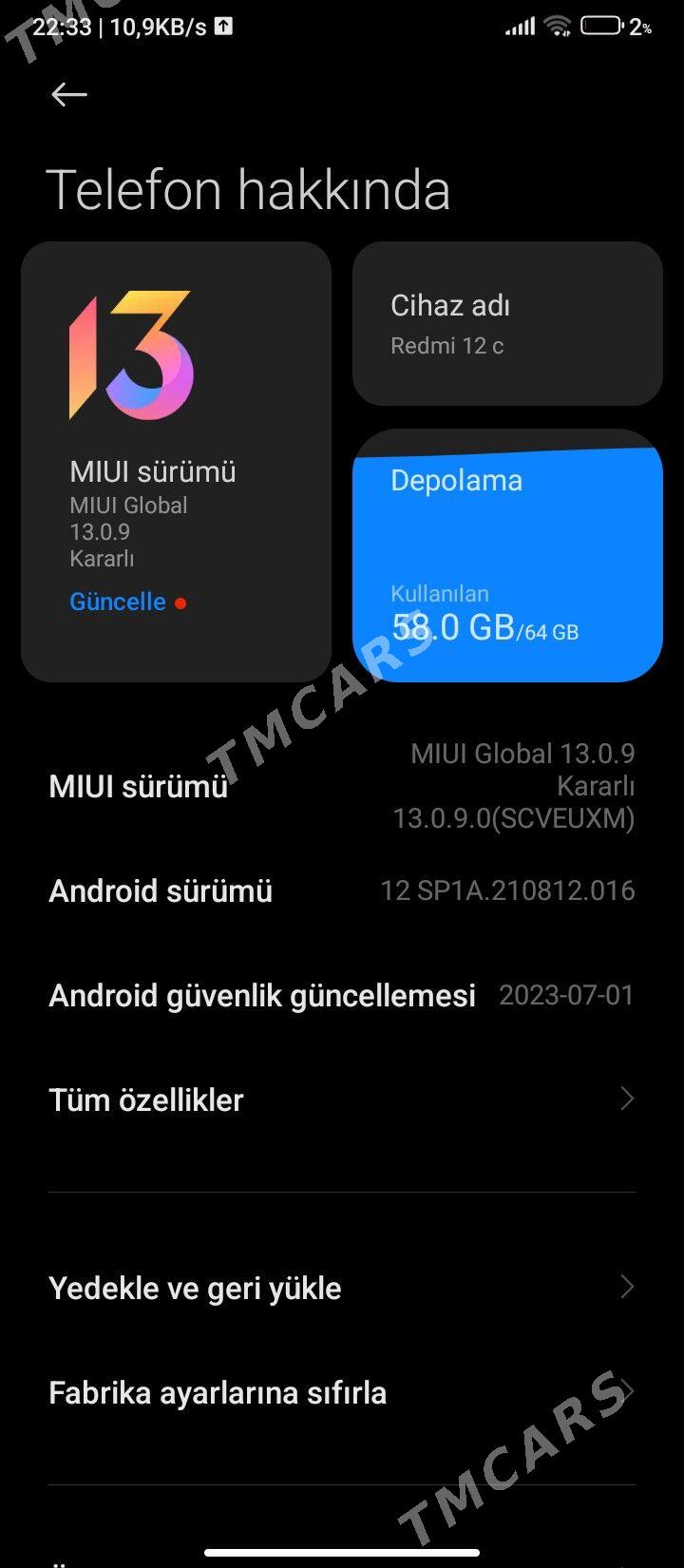Open the Depolama storage card
684x1568 pixels.
coord(507,555)
